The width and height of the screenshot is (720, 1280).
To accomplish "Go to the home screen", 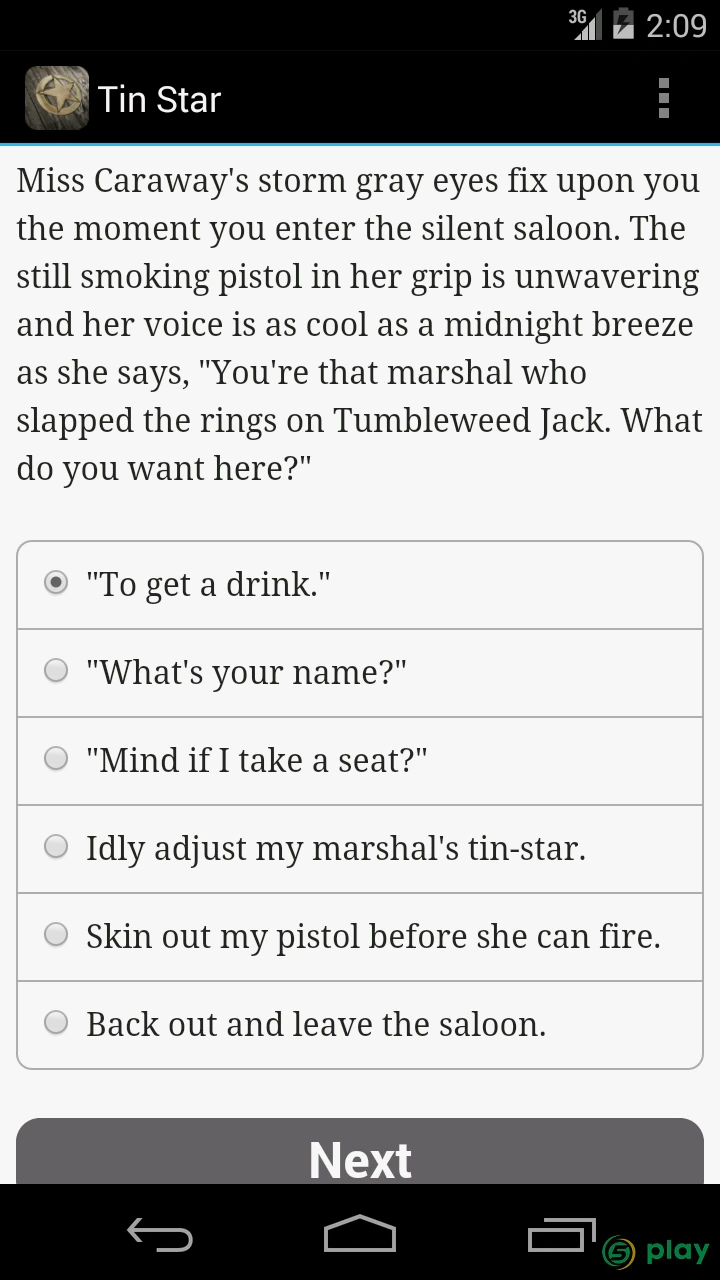I will [360, 1235].
